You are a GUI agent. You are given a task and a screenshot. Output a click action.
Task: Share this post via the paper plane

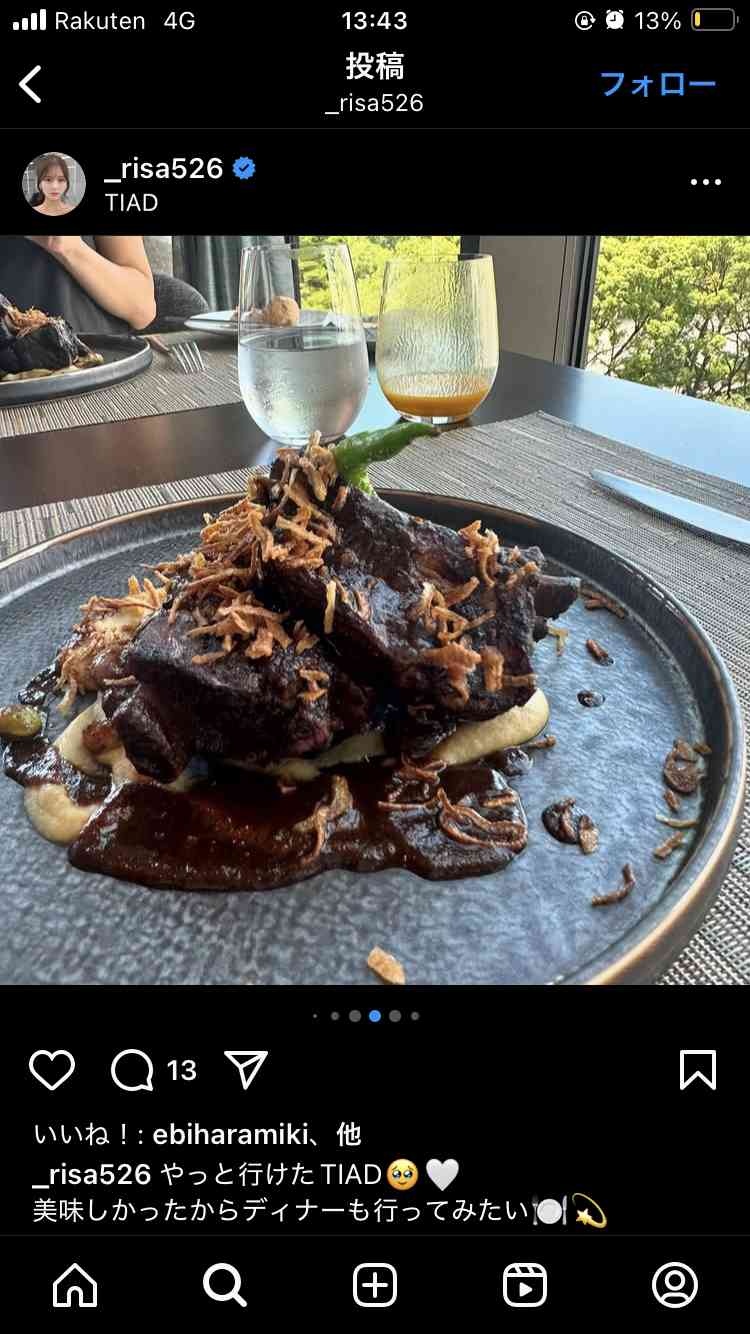pos(245,1070)
